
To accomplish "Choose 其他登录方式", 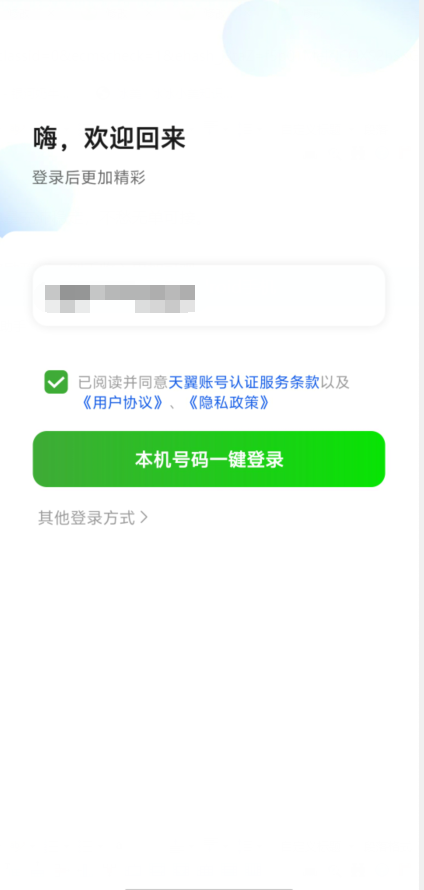I will coord(93,518).
